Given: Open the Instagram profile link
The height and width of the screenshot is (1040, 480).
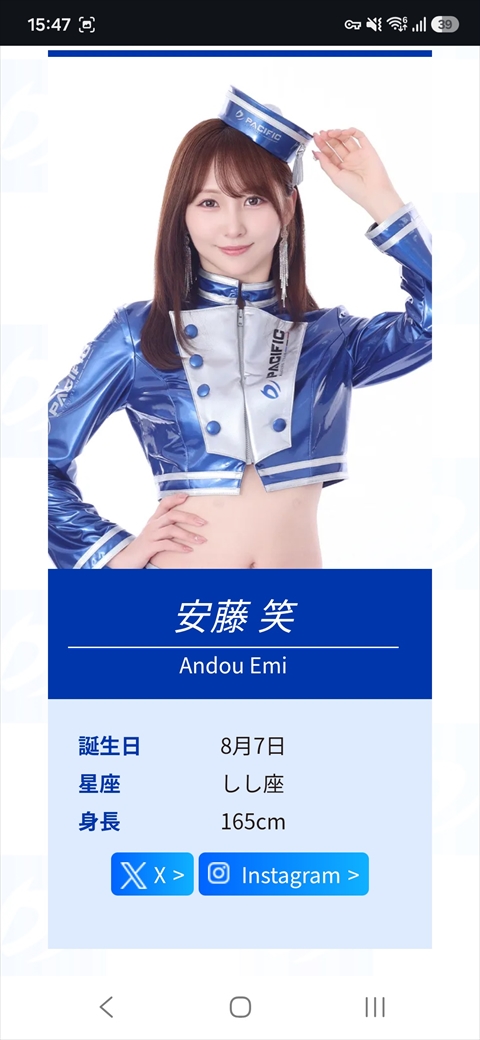Looking at the screenshot, I should click(284, 874).
